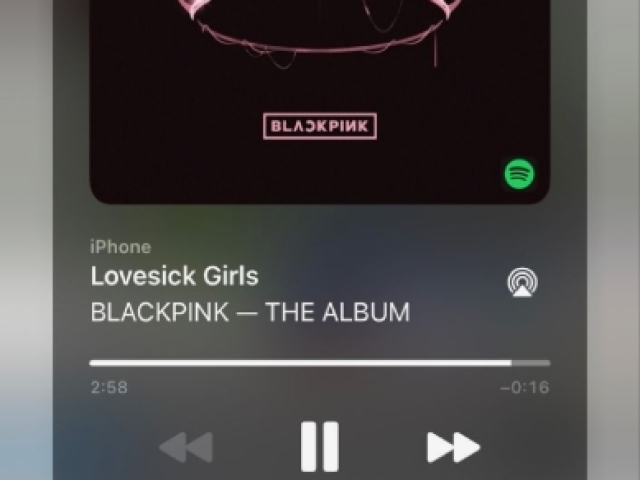Open the BLACKPINK album artwork
This screenshot has height=480, width=640.
click(320, 100)
